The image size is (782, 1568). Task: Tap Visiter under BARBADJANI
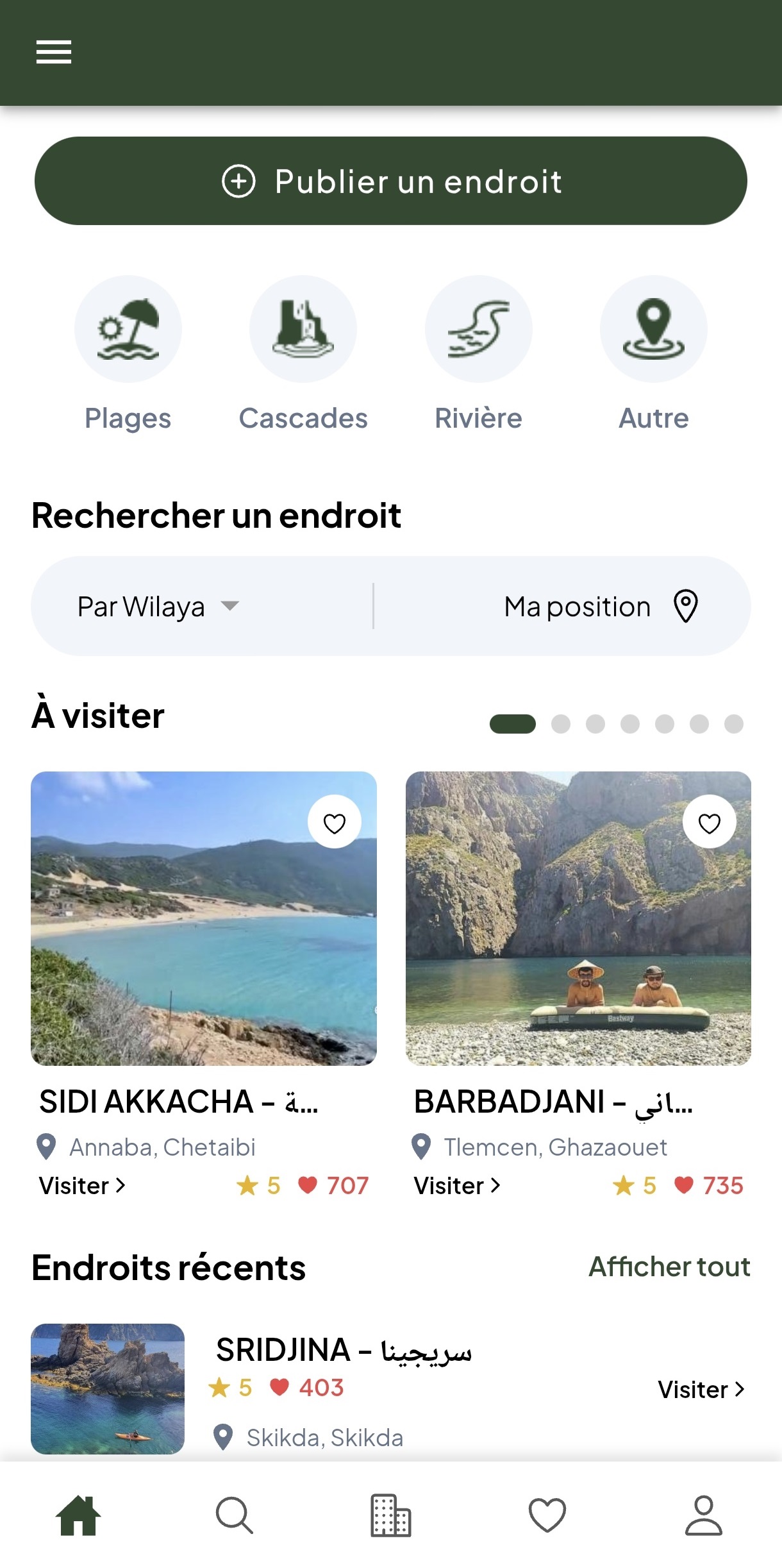[x=457, y=1186]
